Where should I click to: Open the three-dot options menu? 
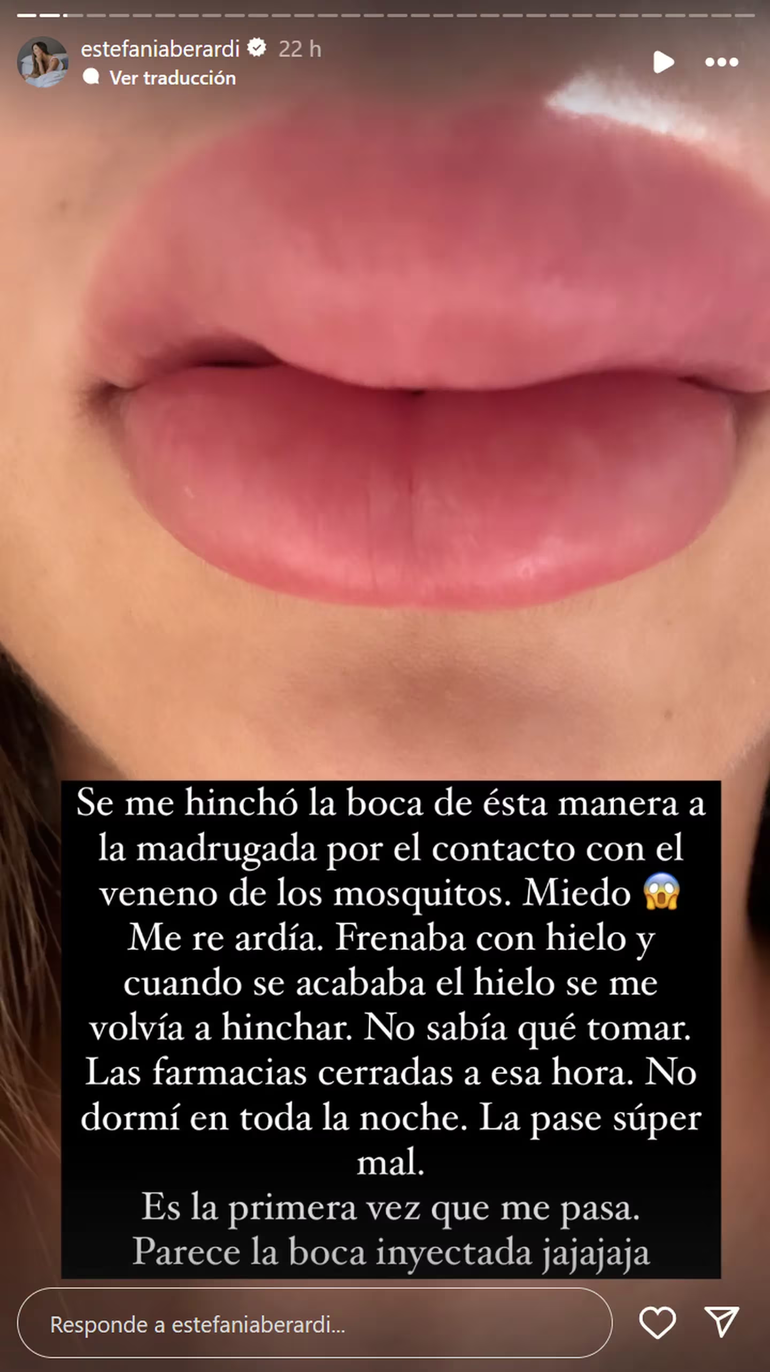(721, 62)
